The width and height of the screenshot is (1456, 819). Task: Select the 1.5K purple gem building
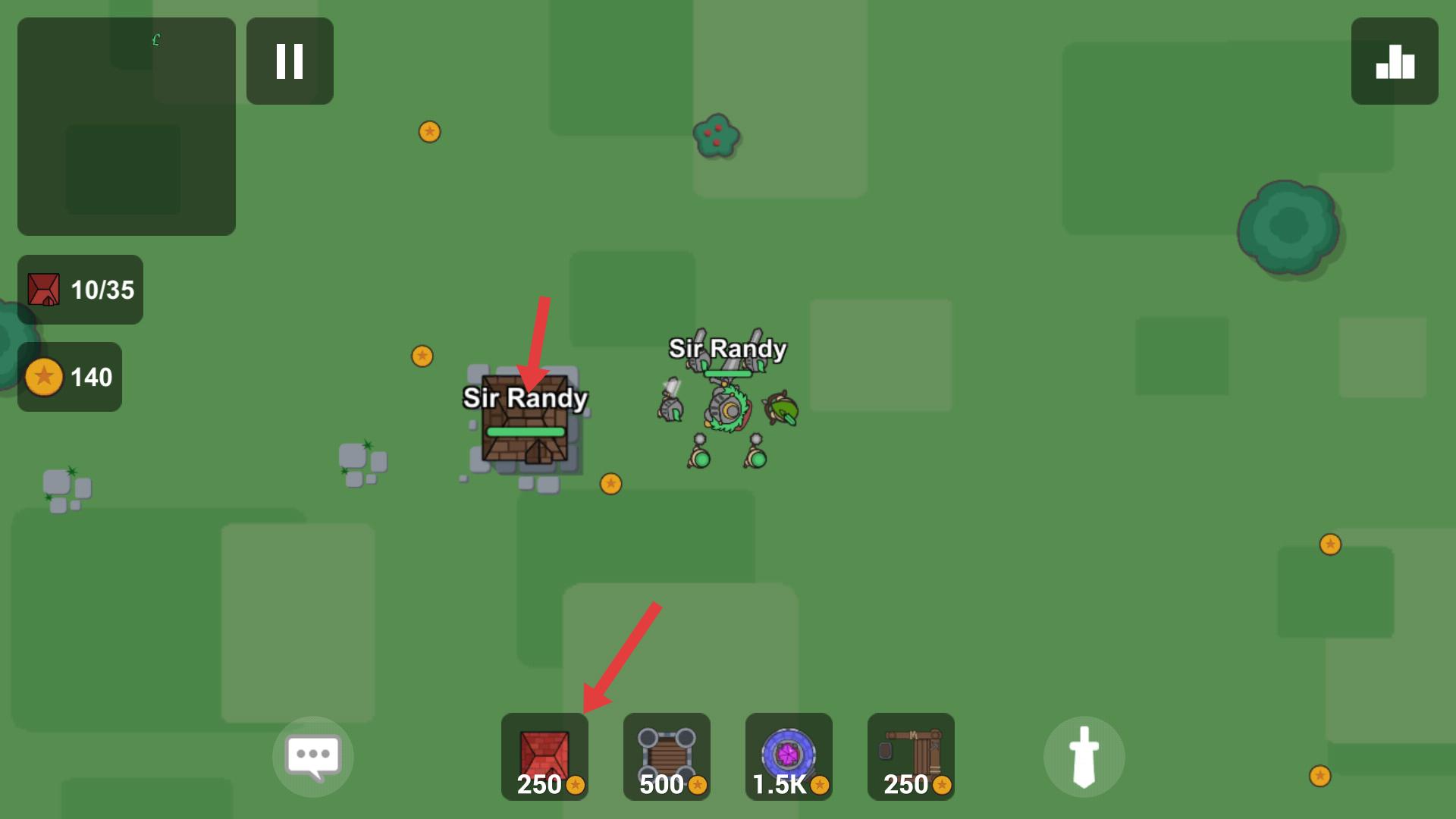(x=789, y=756)
